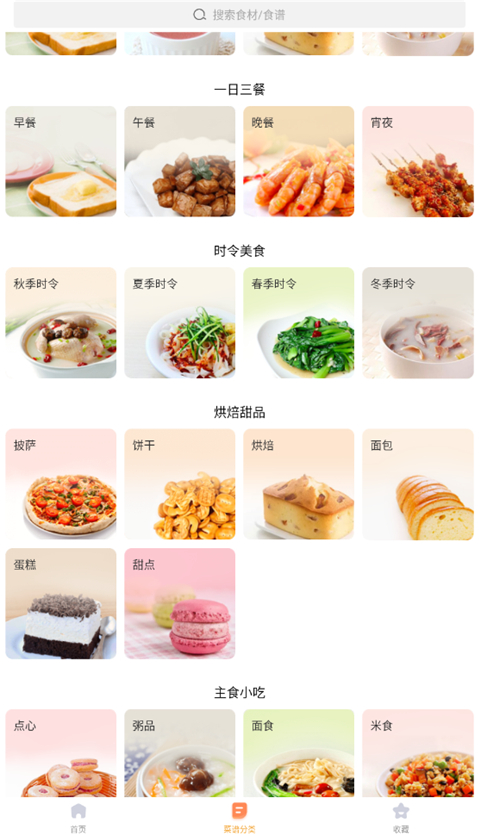Tap the 搜索食材/食谱 search box
Screen dimensions: 480x835
(239, 14)
